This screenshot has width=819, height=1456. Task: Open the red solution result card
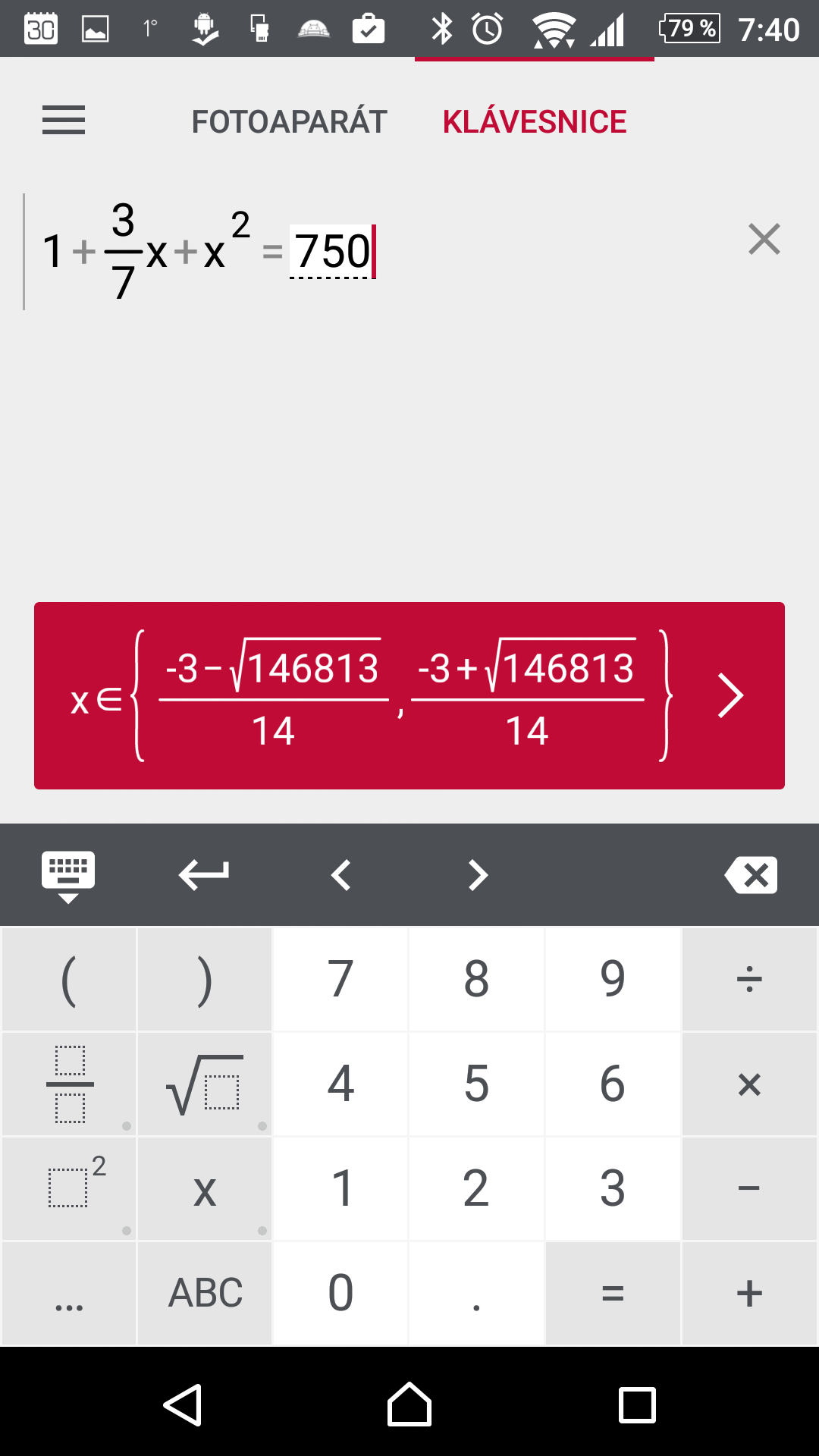click(409, 695)
